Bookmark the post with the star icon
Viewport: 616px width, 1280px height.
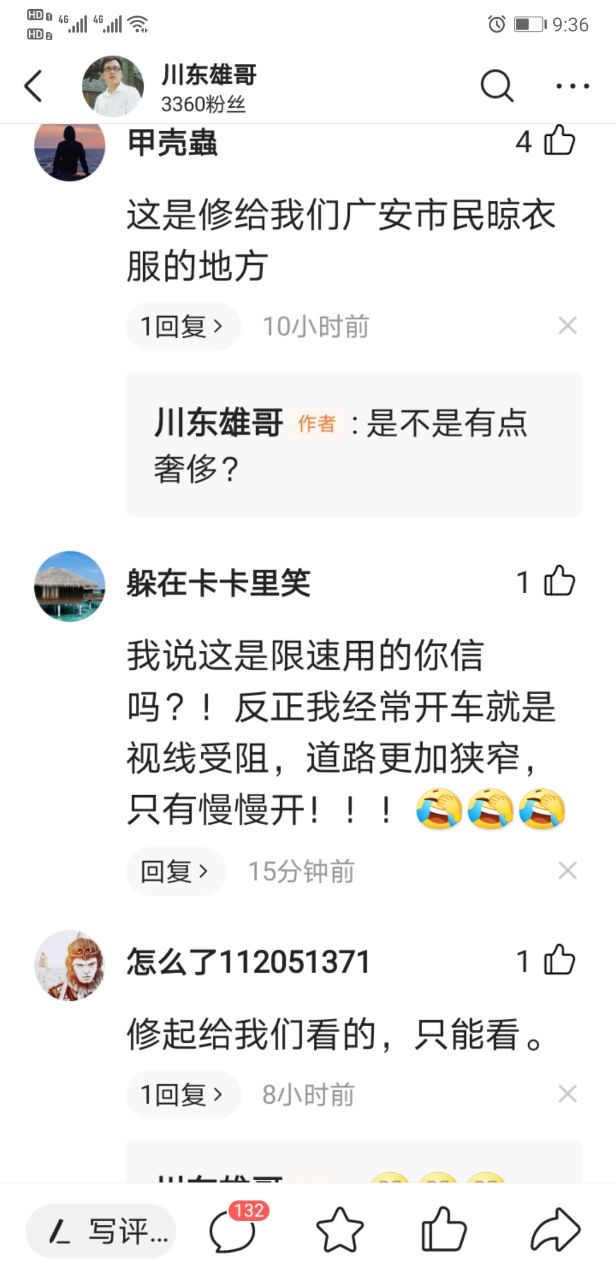click(x=338, y=1230)
